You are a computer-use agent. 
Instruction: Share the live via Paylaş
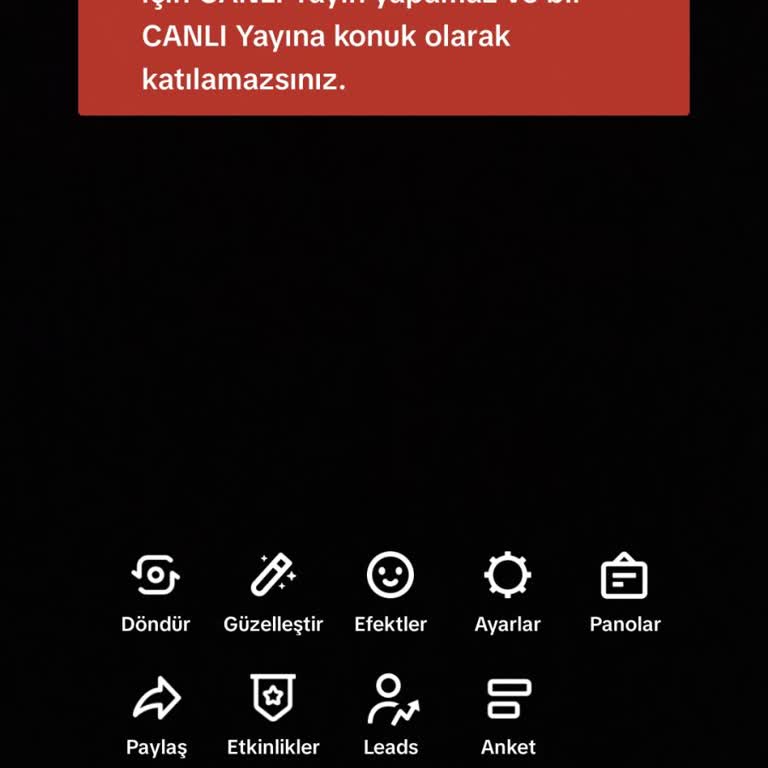coord(156,700)
